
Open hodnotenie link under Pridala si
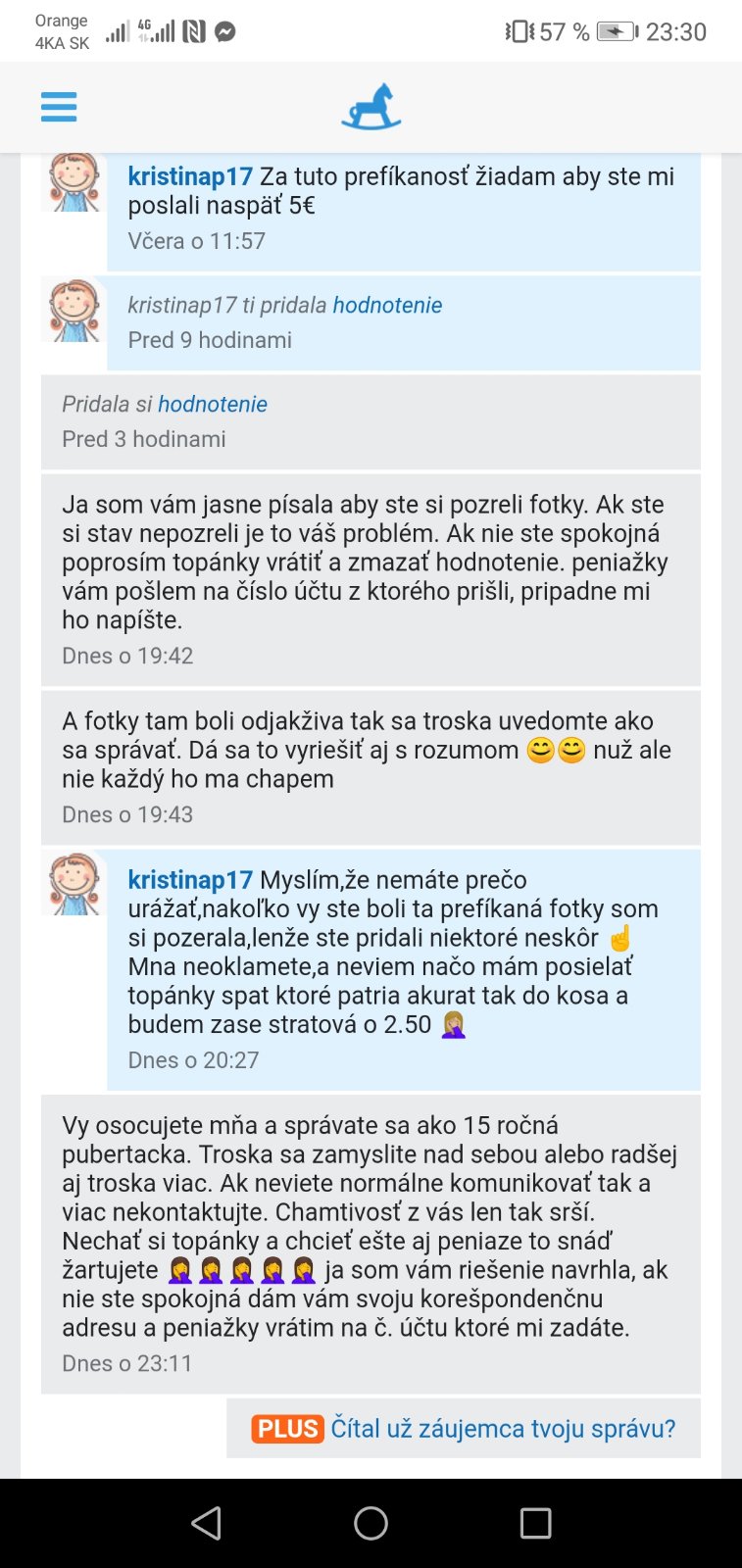[213, 404]
